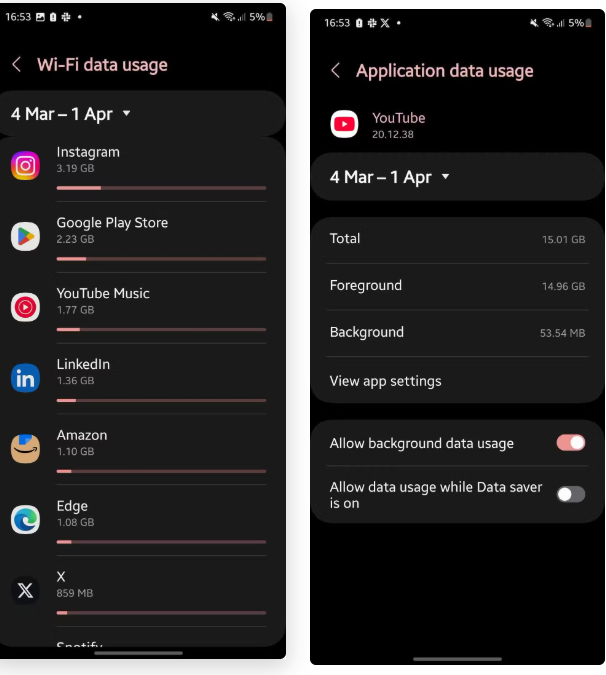Disable Allow background data usage
This screenshot has width=606, height=675.
pos(570,443)
